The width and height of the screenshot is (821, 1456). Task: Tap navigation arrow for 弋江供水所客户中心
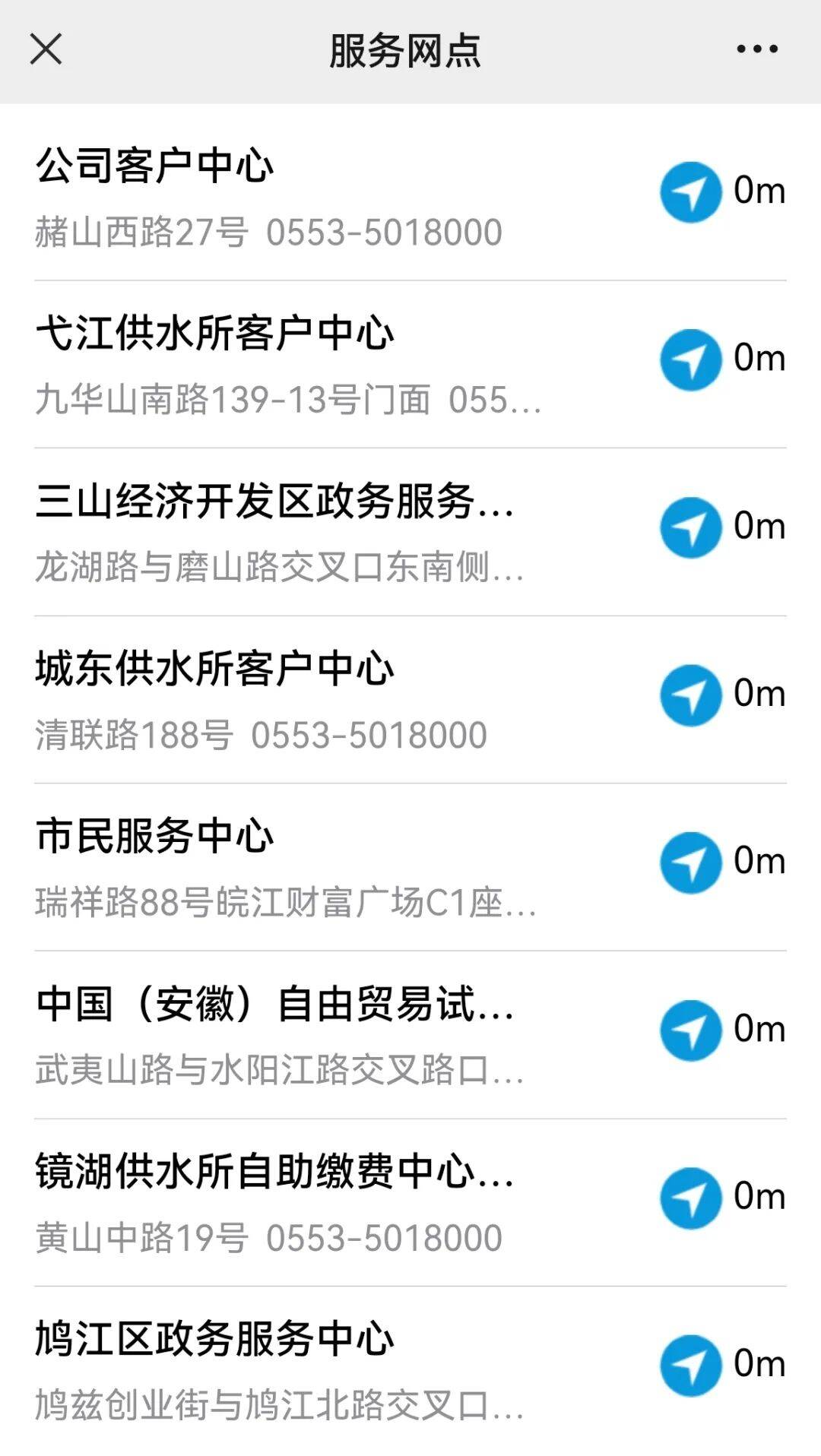[x=690, y=359]
